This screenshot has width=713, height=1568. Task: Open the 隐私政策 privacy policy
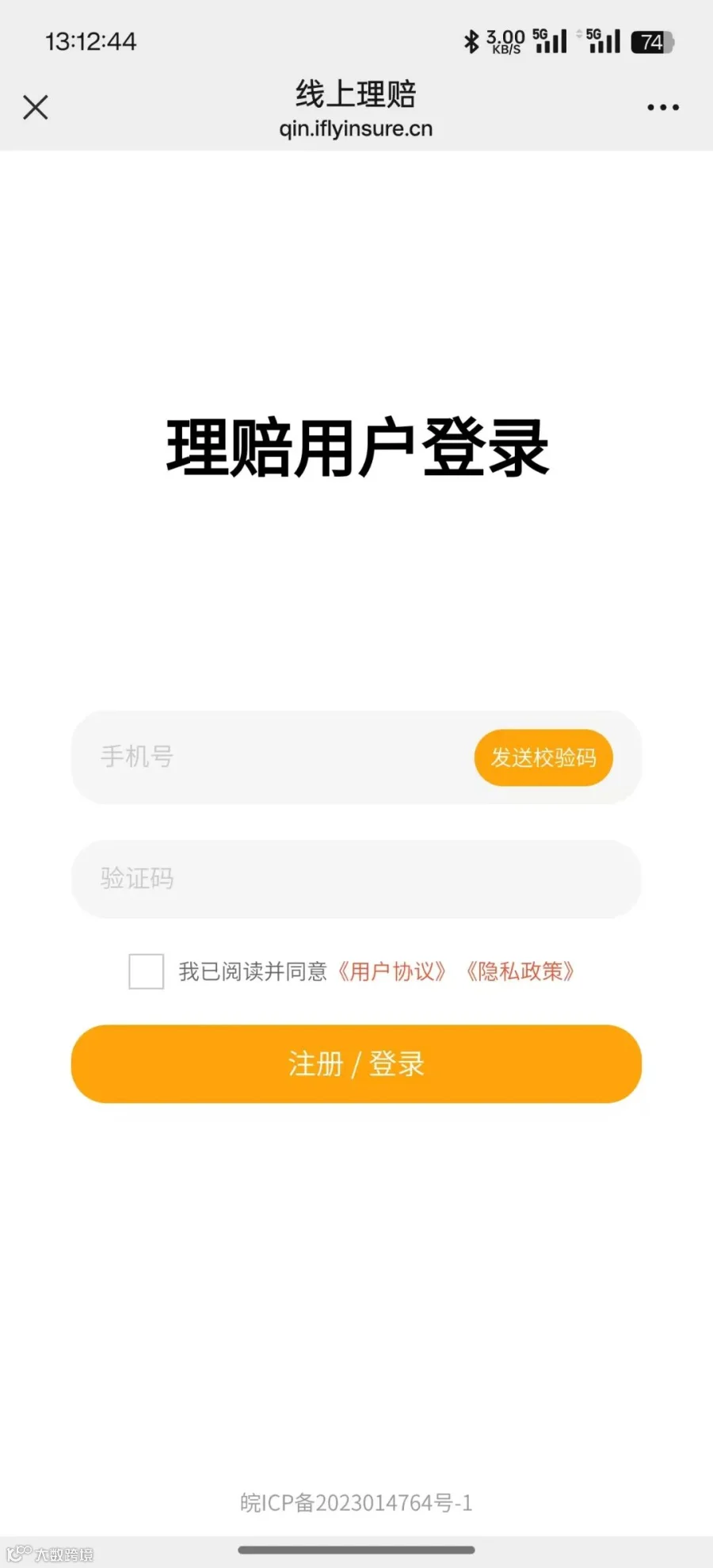[x=520, y=971]
